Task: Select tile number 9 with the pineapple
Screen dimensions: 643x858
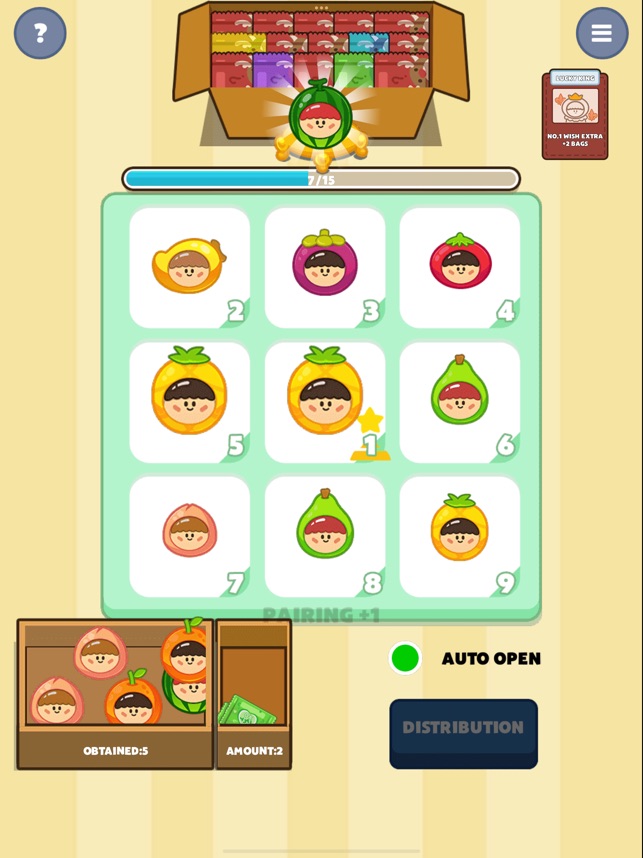Action: [460, 536]
